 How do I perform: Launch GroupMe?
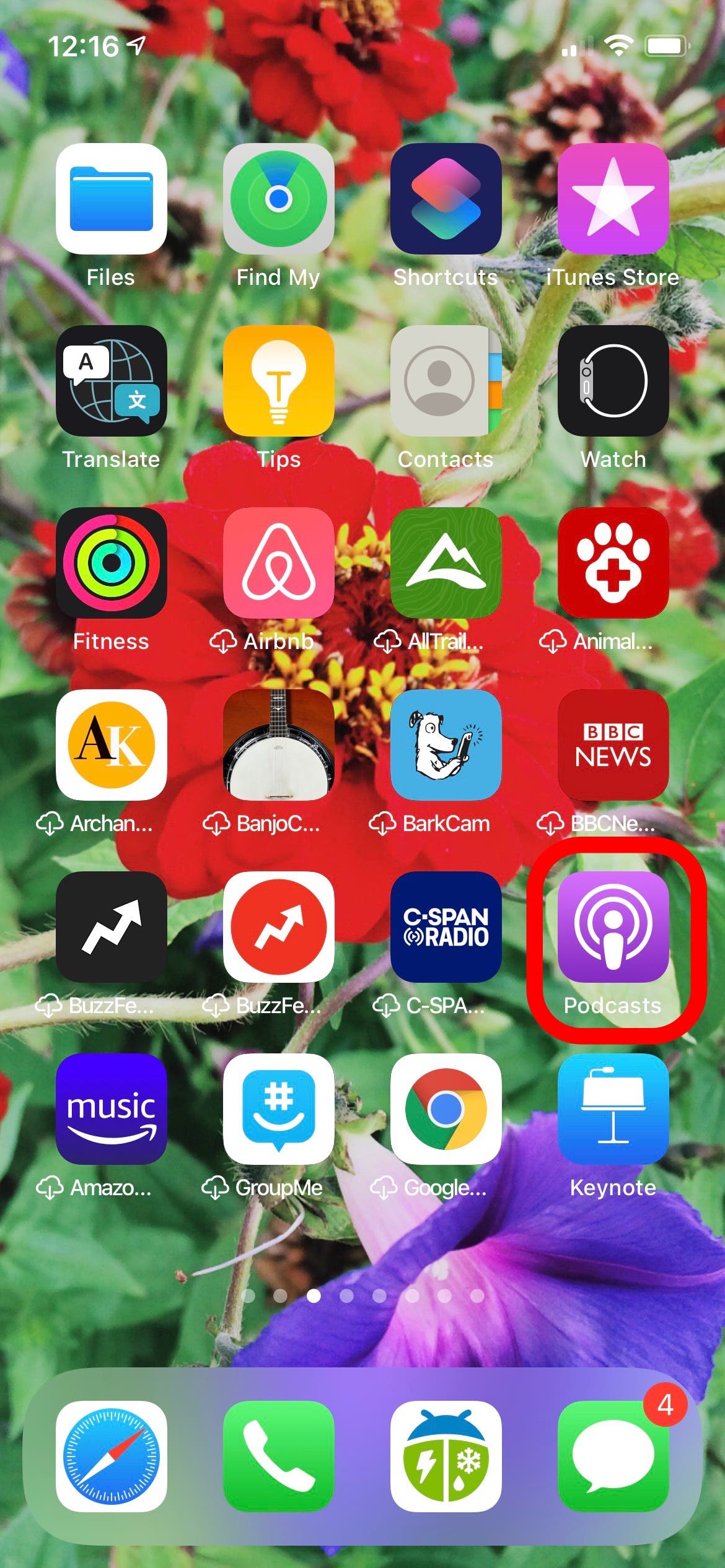point(279,1109)
